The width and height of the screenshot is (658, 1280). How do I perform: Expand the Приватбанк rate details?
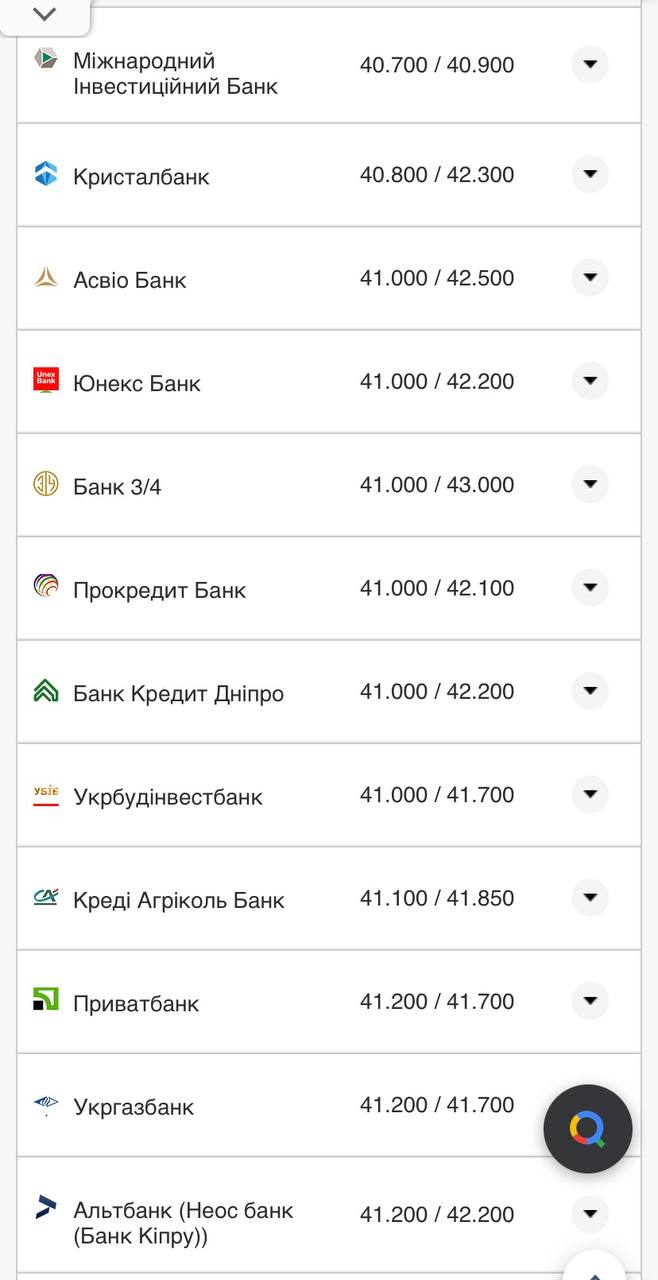(589, 1001)
